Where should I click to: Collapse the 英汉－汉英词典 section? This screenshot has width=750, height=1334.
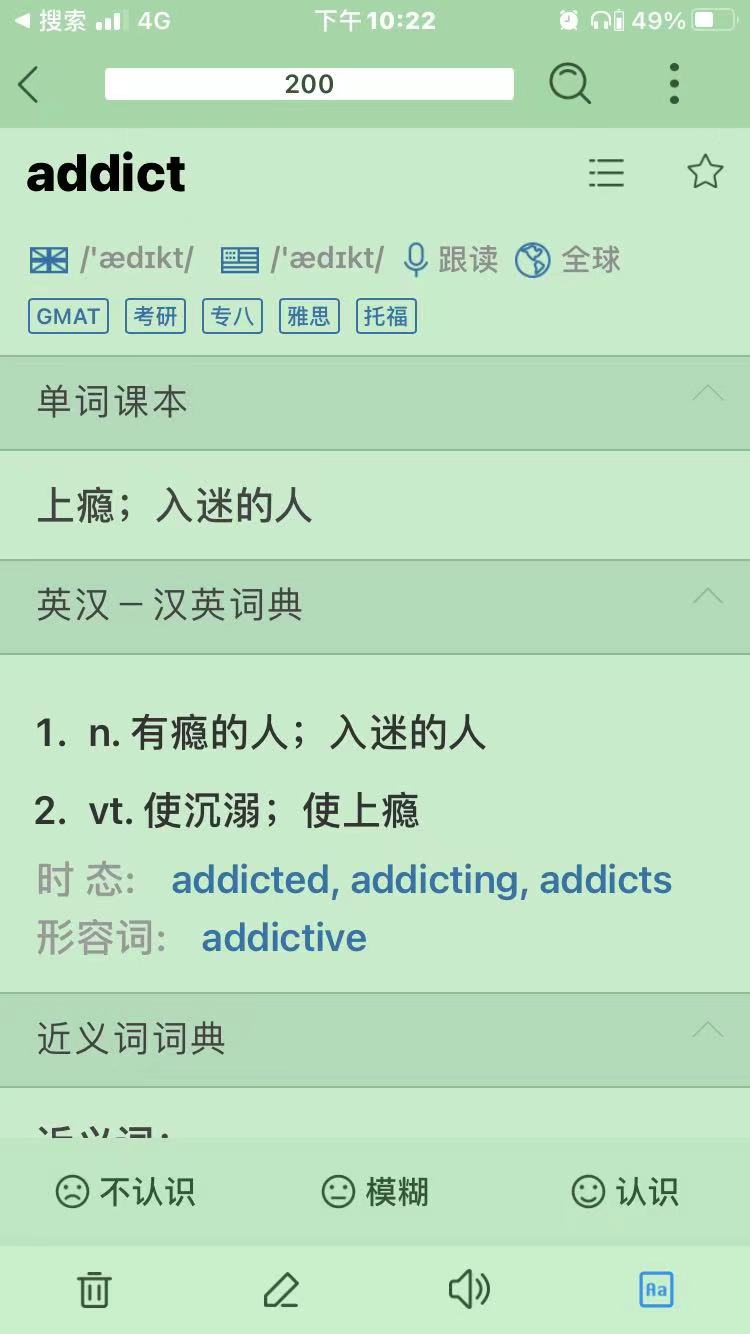[x=708, y=597]
